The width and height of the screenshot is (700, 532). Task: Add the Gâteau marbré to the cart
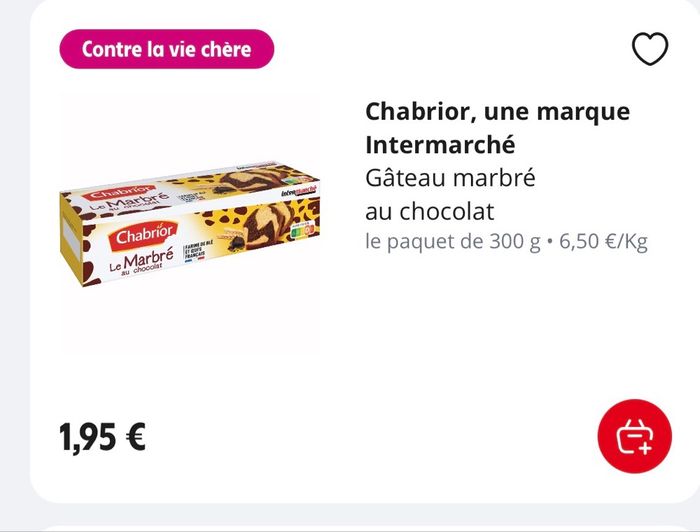click(634, 437)
